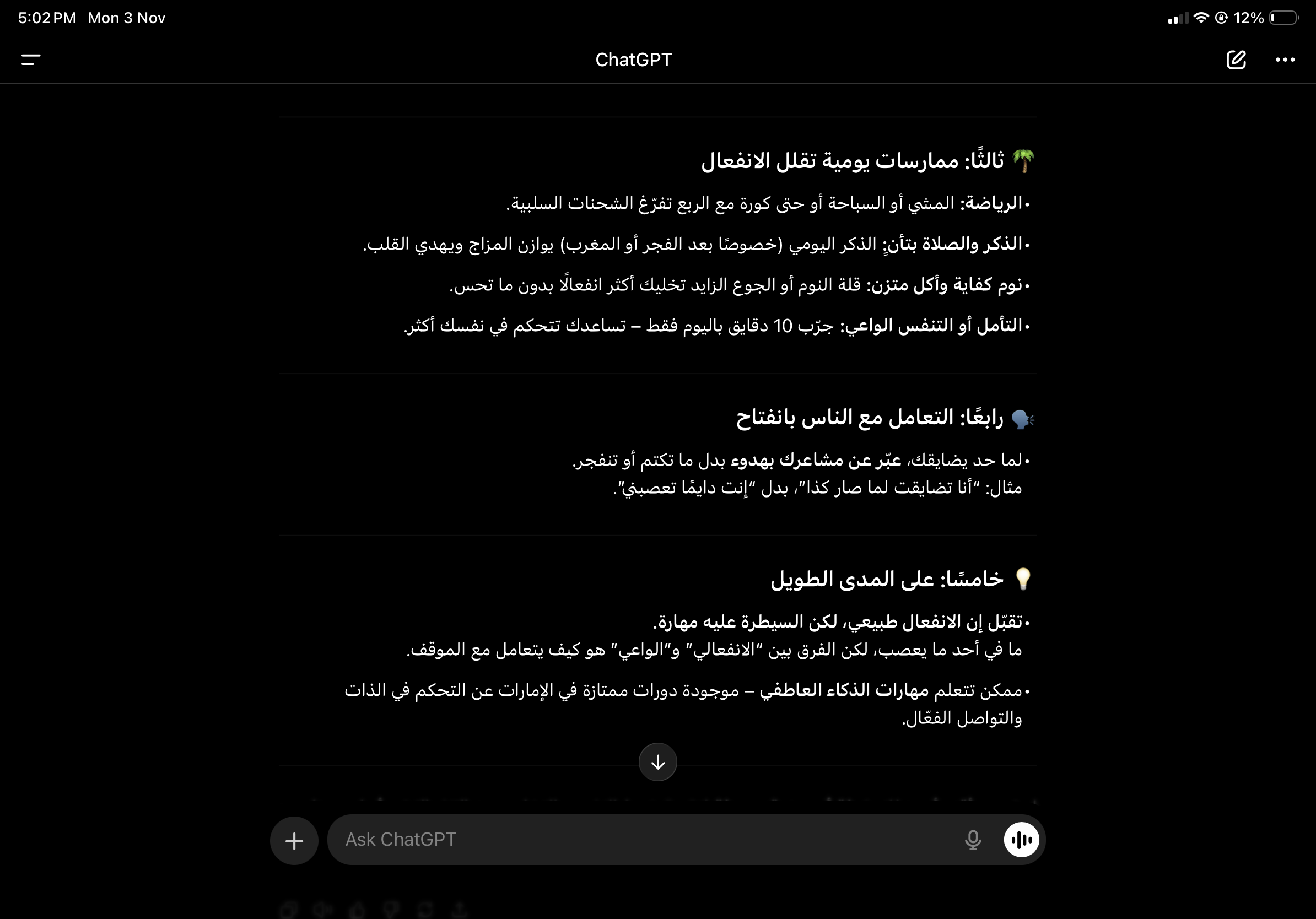Start a new chat with compose icon
Viewport: 1316px width, 919px height.
pos(1236,60)
